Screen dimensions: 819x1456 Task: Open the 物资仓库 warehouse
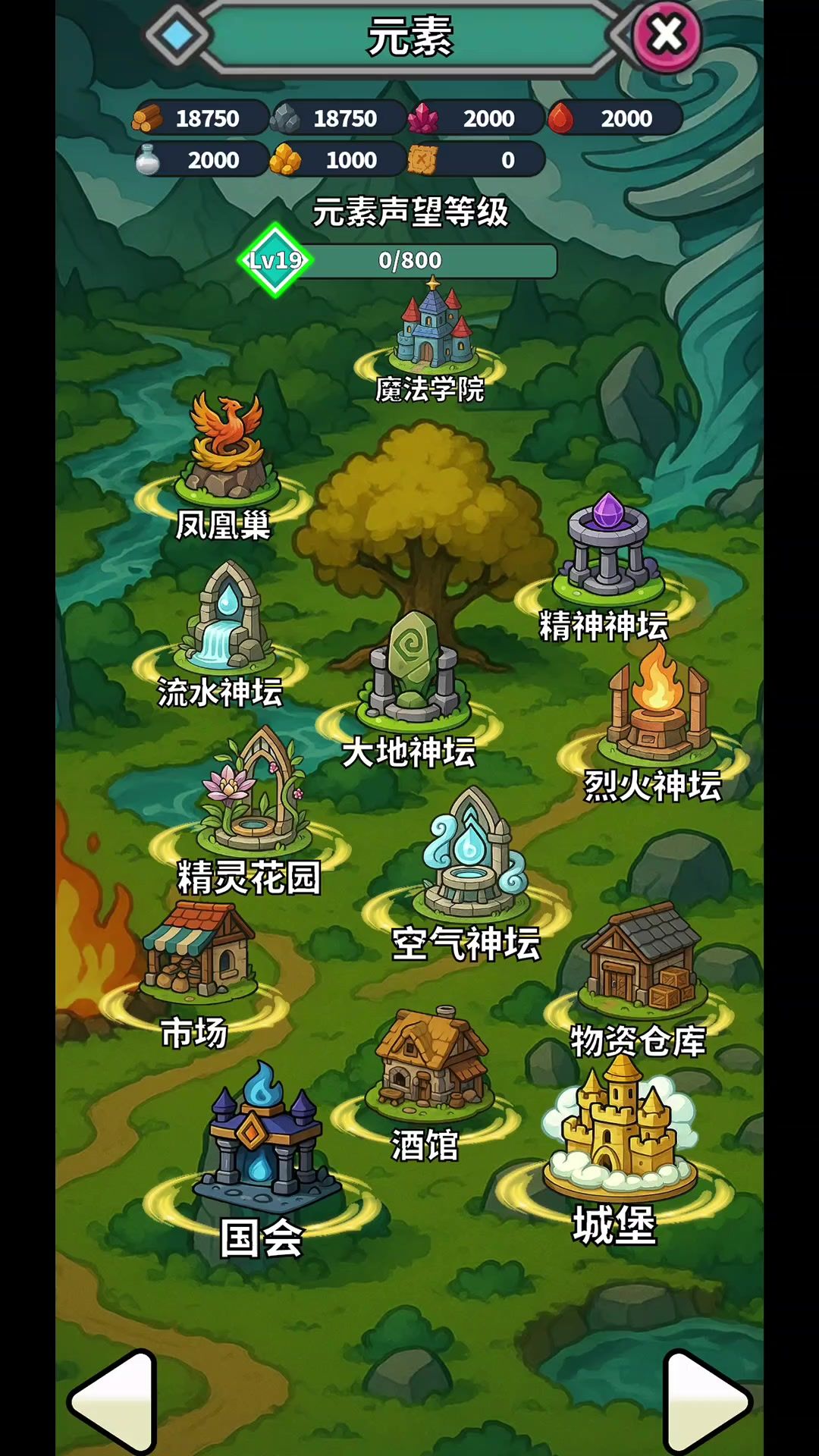click(x=641, y=959)
